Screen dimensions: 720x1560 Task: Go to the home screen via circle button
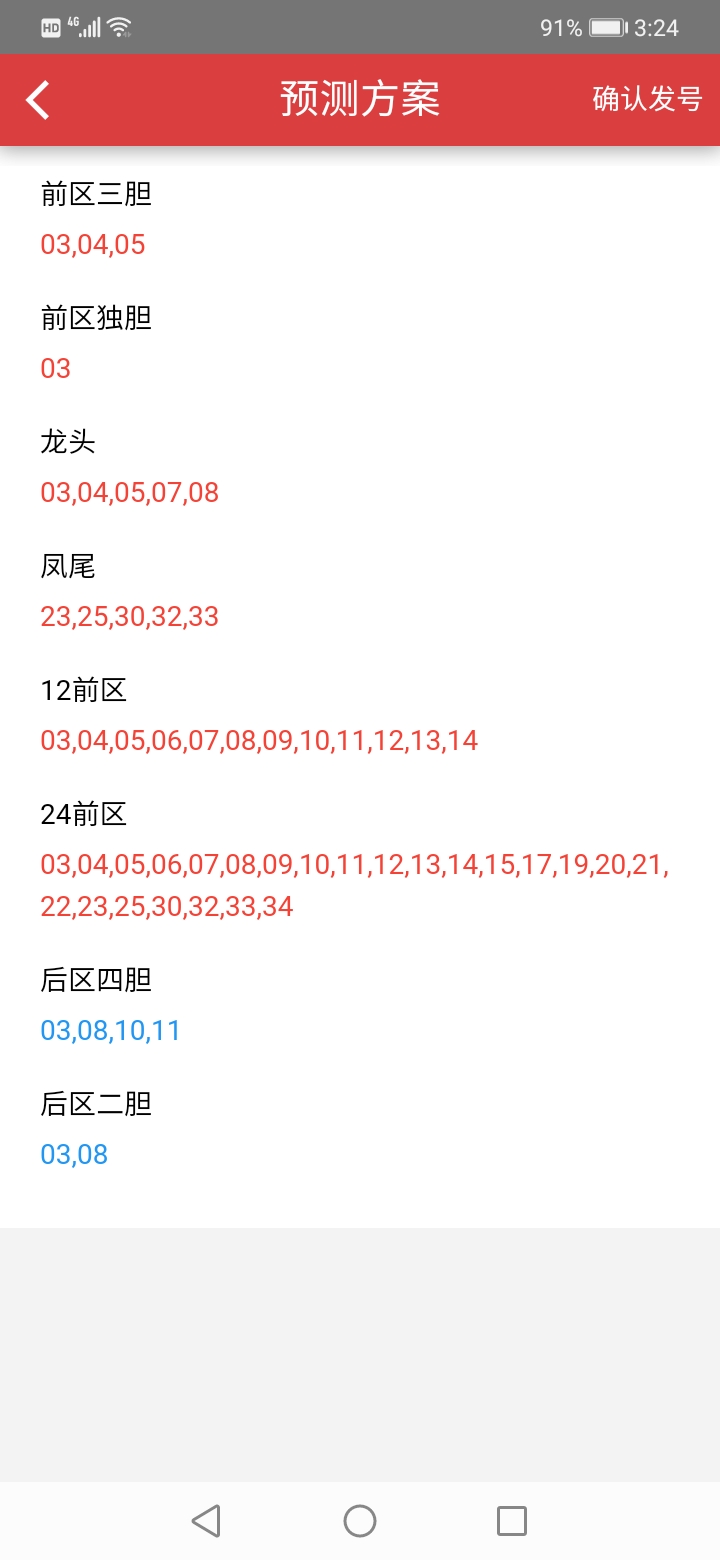point(360,1521)
